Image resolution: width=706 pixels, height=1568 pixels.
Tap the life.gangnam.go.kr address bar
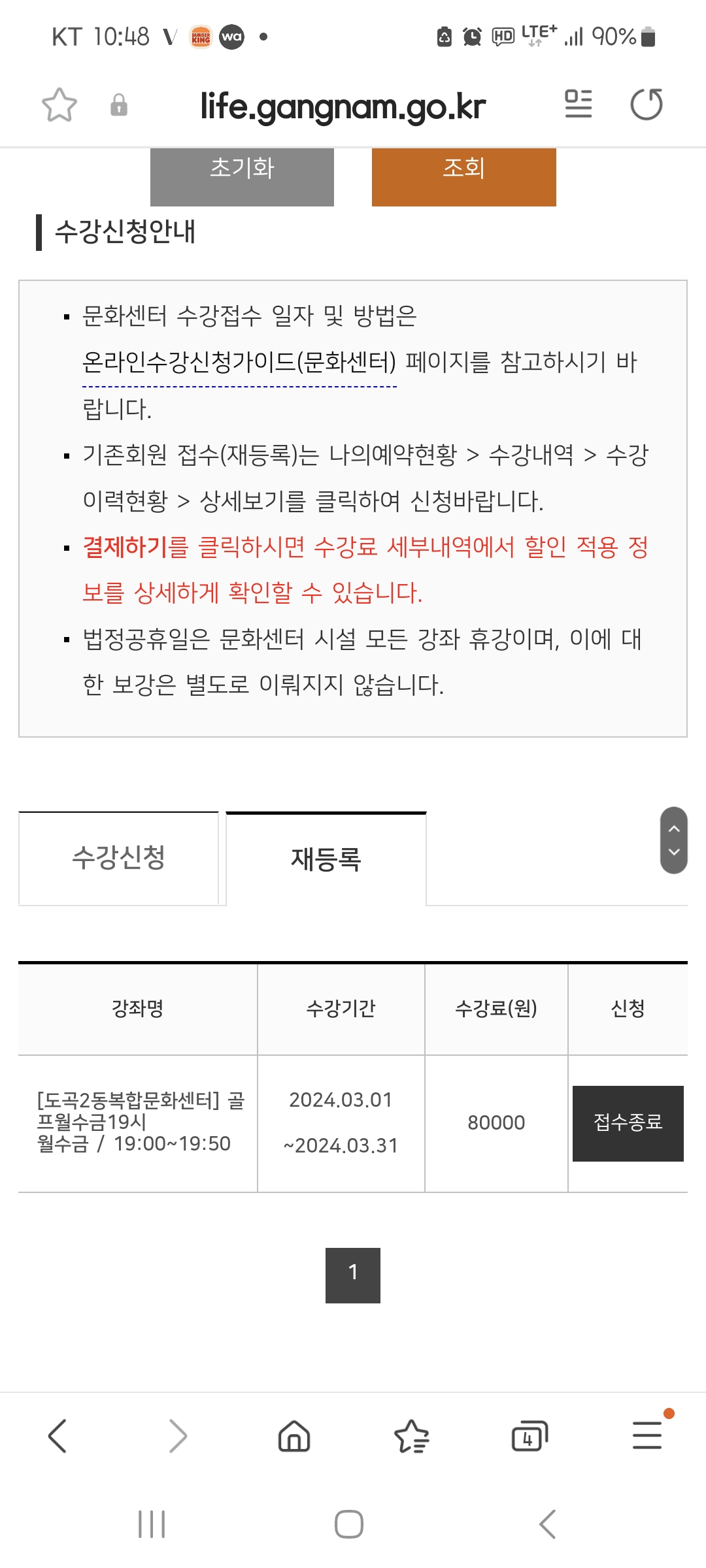pyautogui.click(x=343, y=106)
